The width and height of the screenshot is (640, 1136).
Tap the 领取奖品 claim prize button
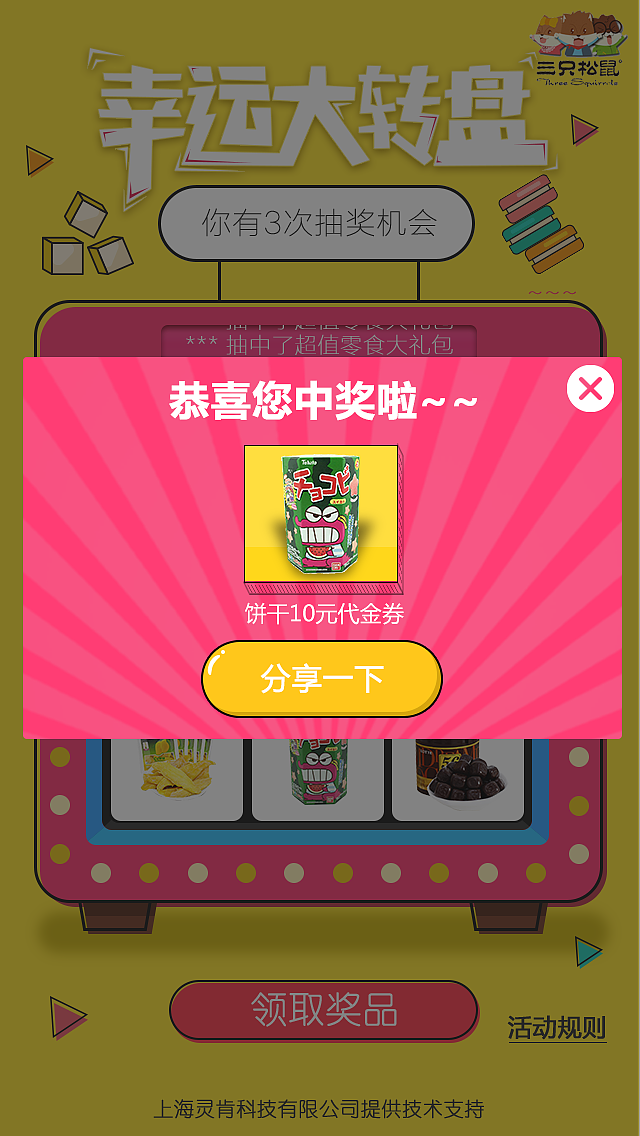coord(323,1010)
